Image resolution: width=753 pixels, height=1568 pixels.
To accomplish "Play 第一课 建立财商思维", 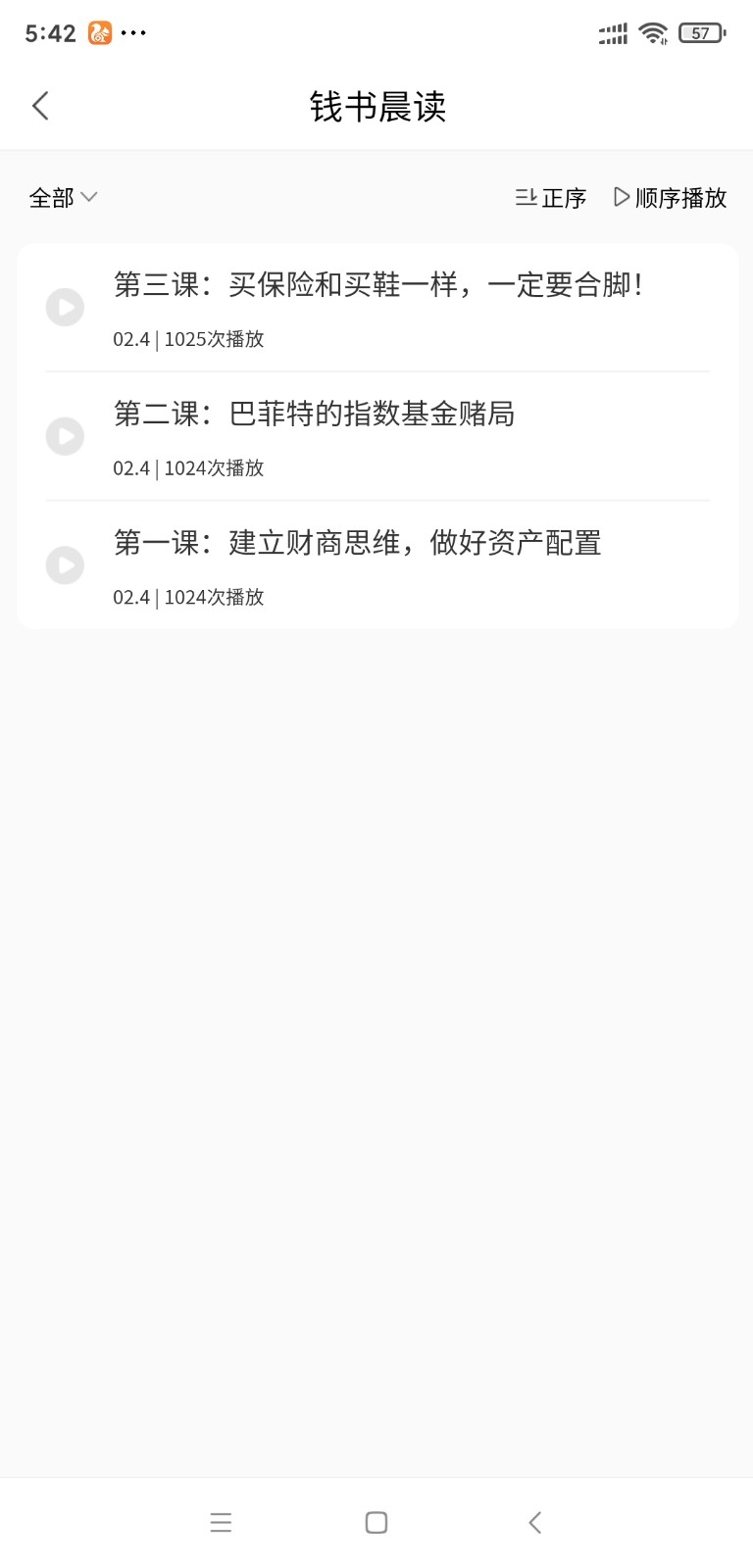I will point(66,565).
